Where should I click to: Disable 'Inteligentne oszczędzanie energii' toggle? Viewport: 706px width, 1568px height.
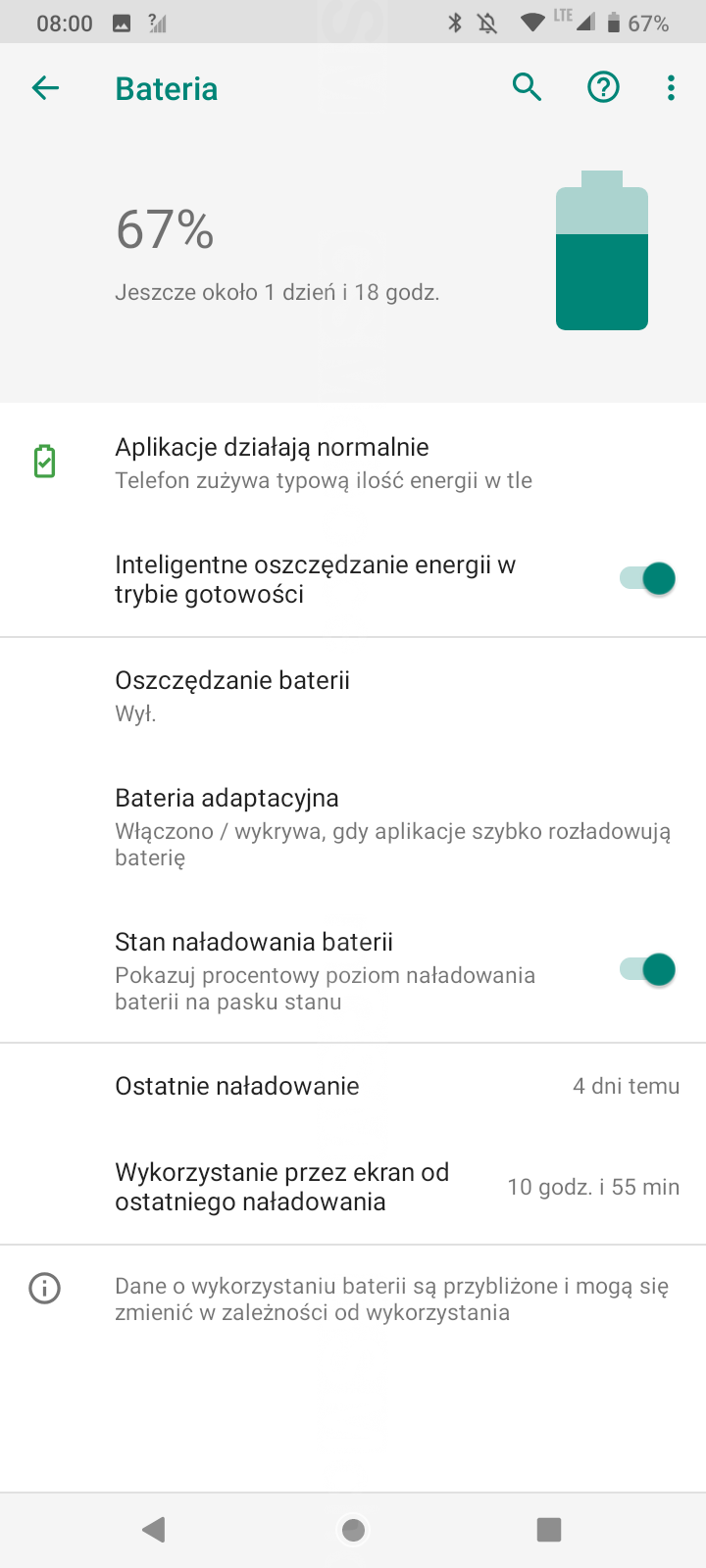tap(648, 578)
